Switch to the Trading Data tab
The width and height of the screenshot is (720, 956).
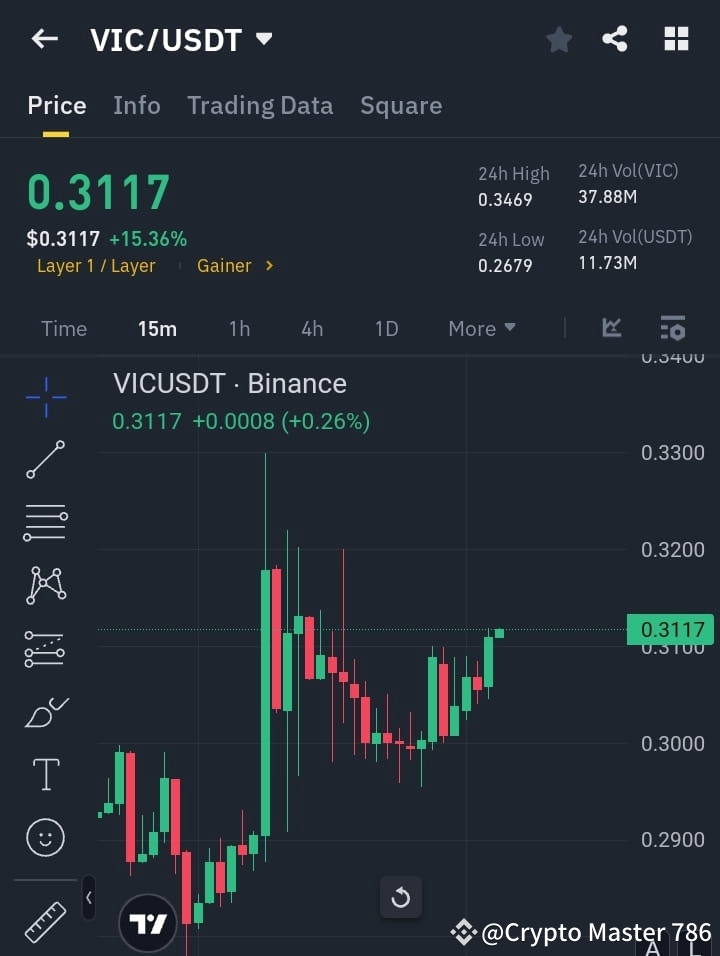(x=260, y=105)
